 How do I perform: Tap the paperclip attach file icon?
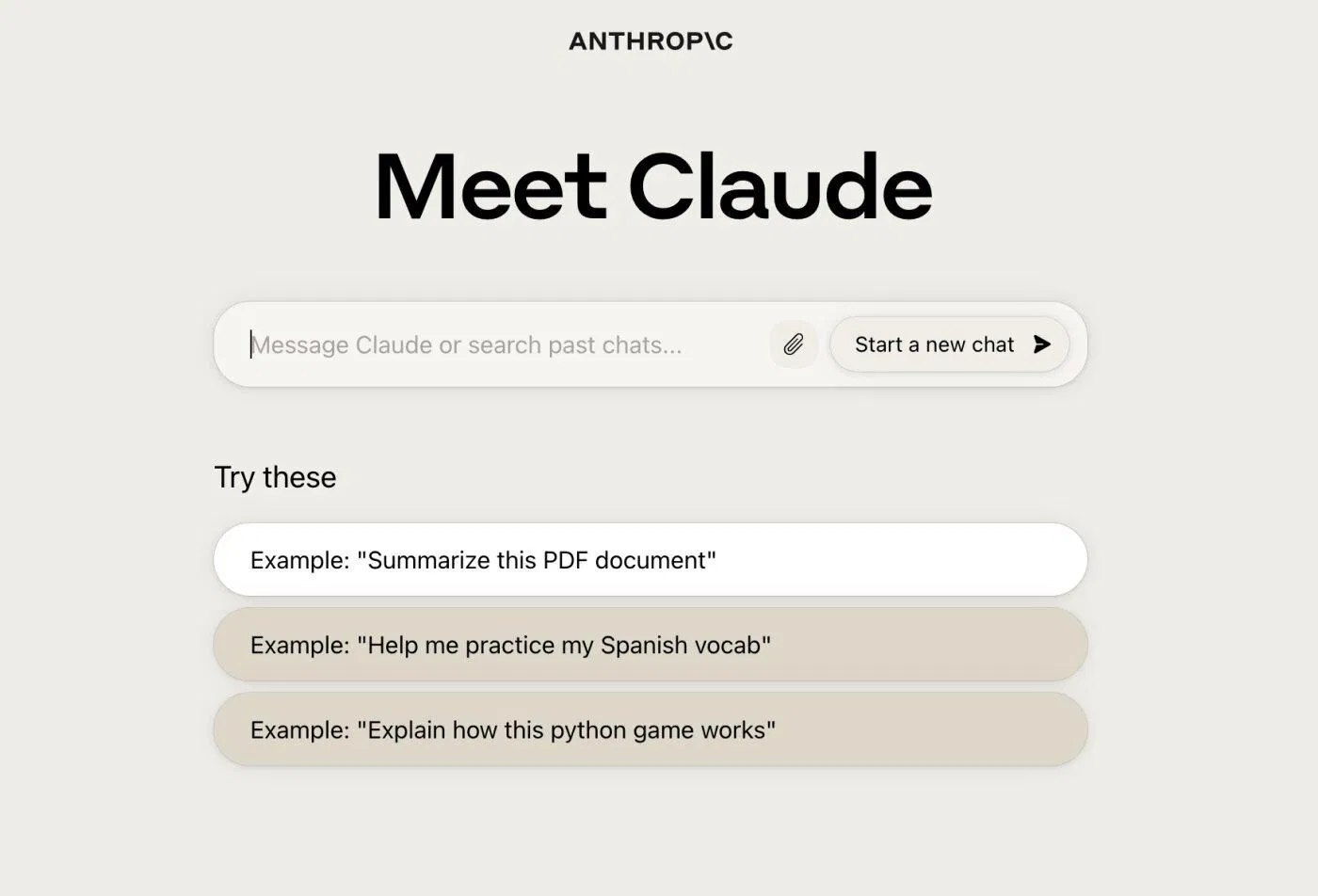coord(793,344)
